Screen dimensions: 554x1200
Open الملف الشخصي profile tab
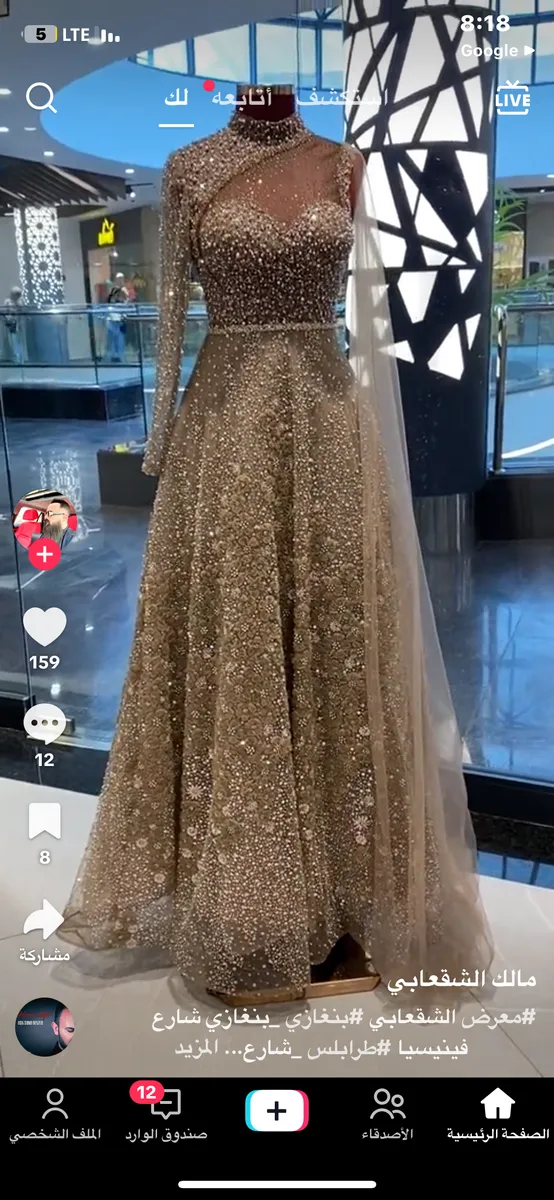[55, 1115]
